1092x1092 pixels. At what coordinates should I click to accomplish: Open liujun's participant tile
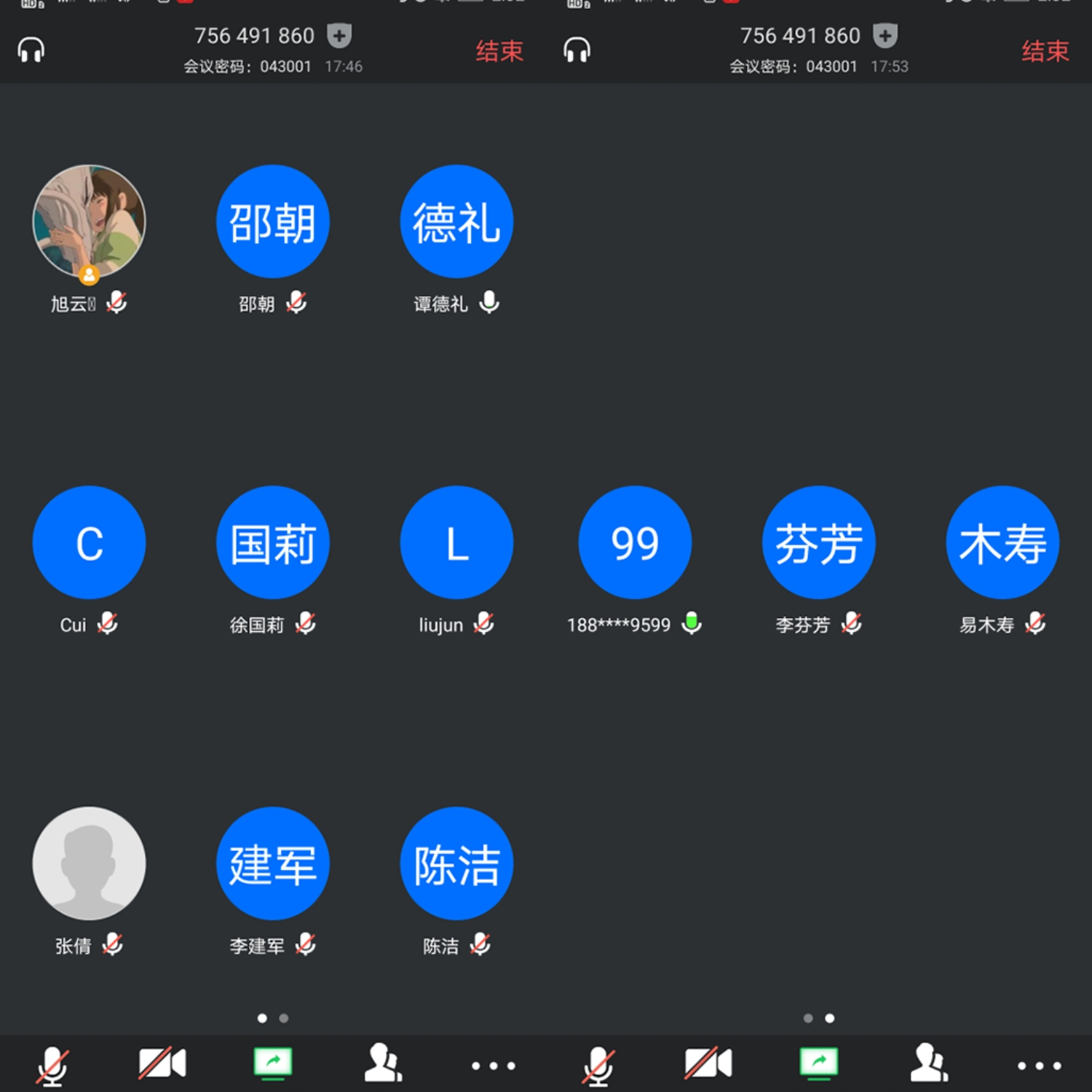pos(456,542)
